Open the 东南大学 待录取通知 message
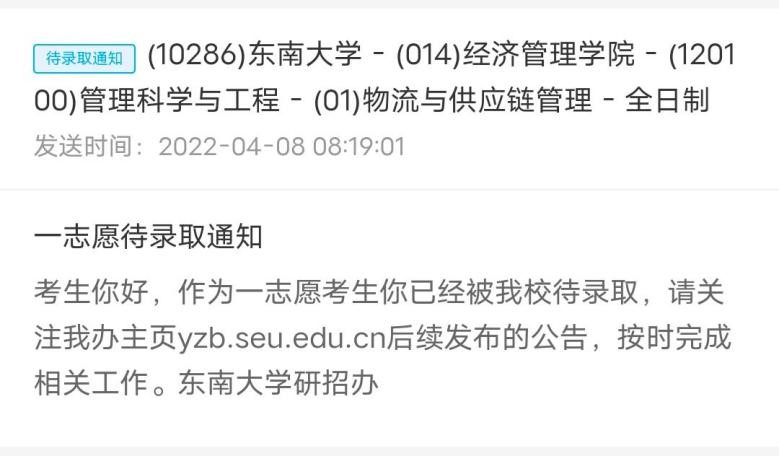Image resolution: width=779 pixels, height=456 pixels. (389, 78)
